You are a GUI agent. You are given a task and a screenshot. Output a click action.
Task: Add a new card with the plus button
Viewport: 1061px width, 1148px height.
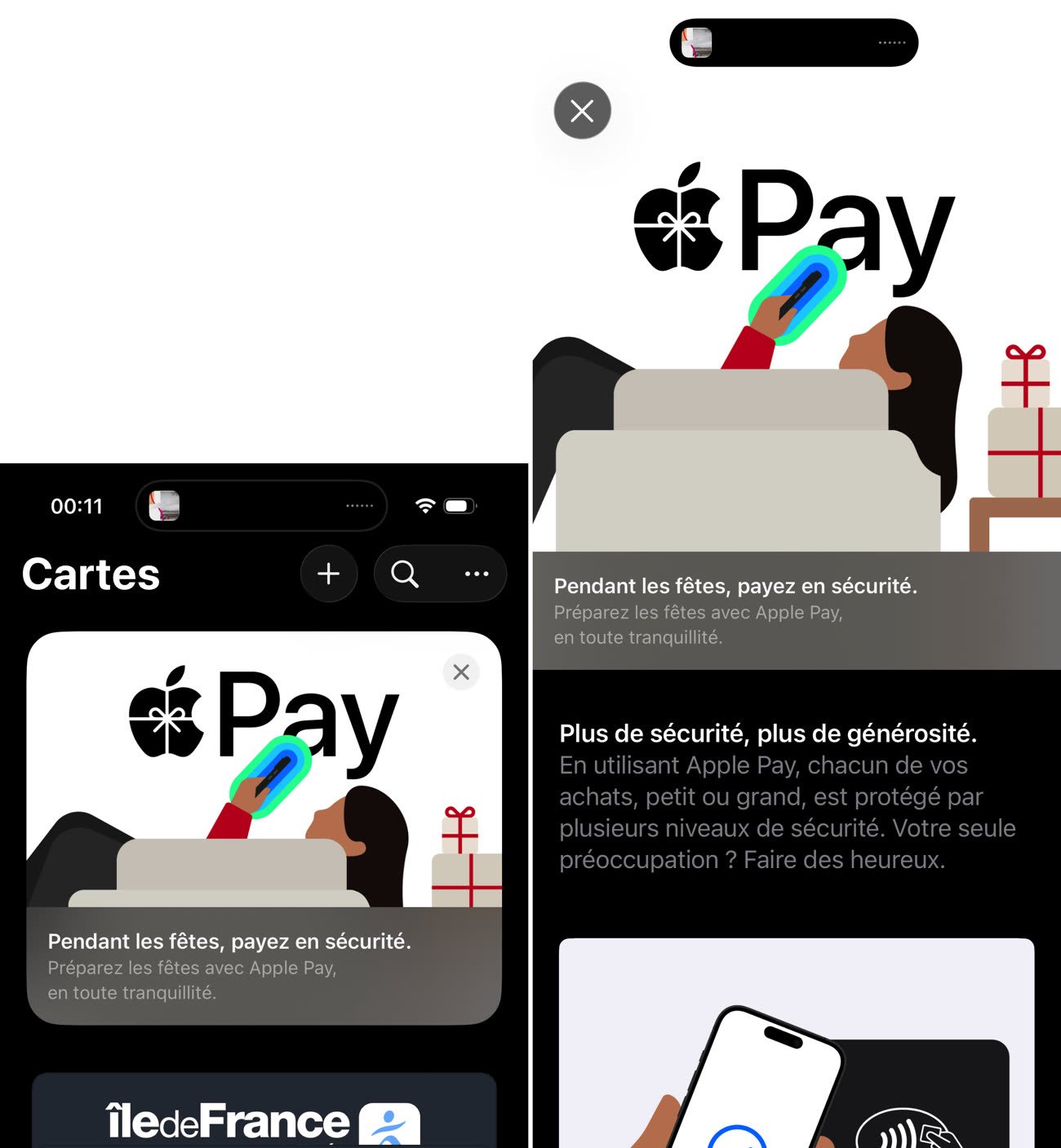[328, 574]
